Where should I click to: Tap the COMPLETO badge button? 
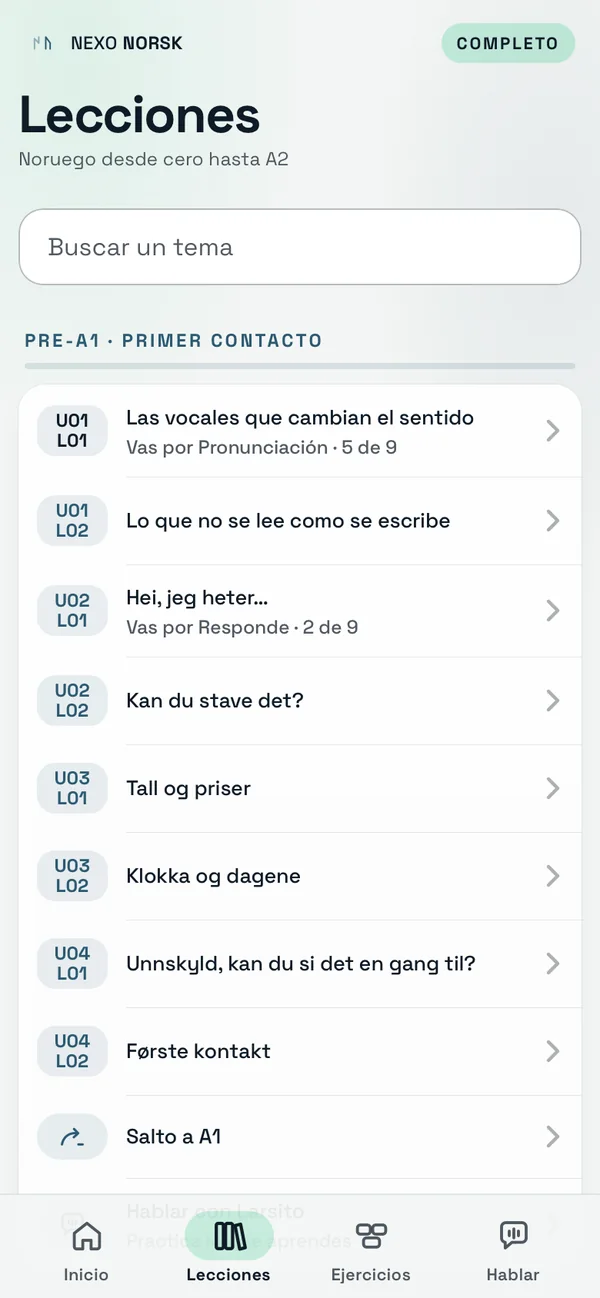click(508, 43)
